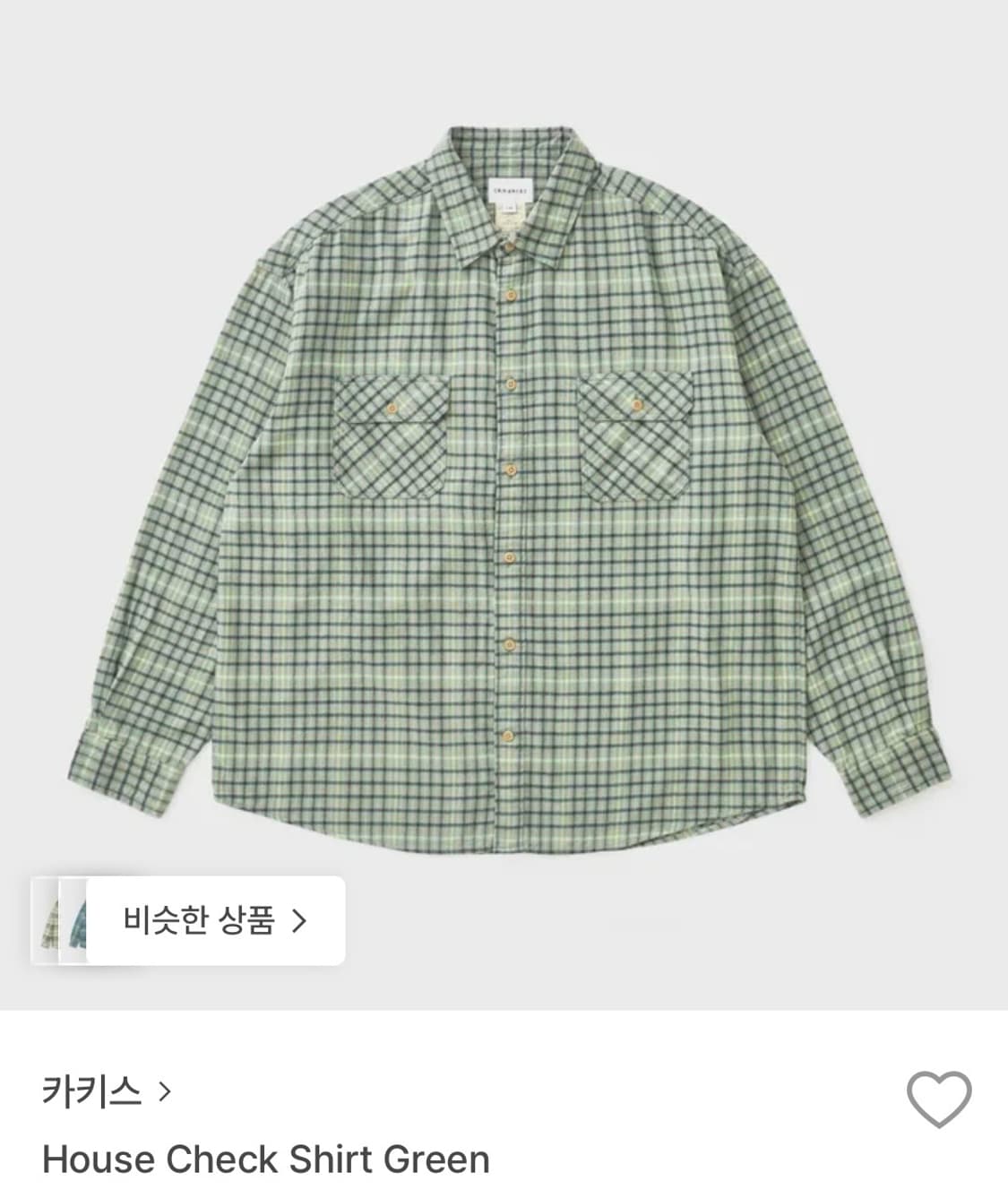1008x1198 pixels.
Task: Select the House Check Shirt Green title
Action: pyautogui.click(x=266, y=1159)
